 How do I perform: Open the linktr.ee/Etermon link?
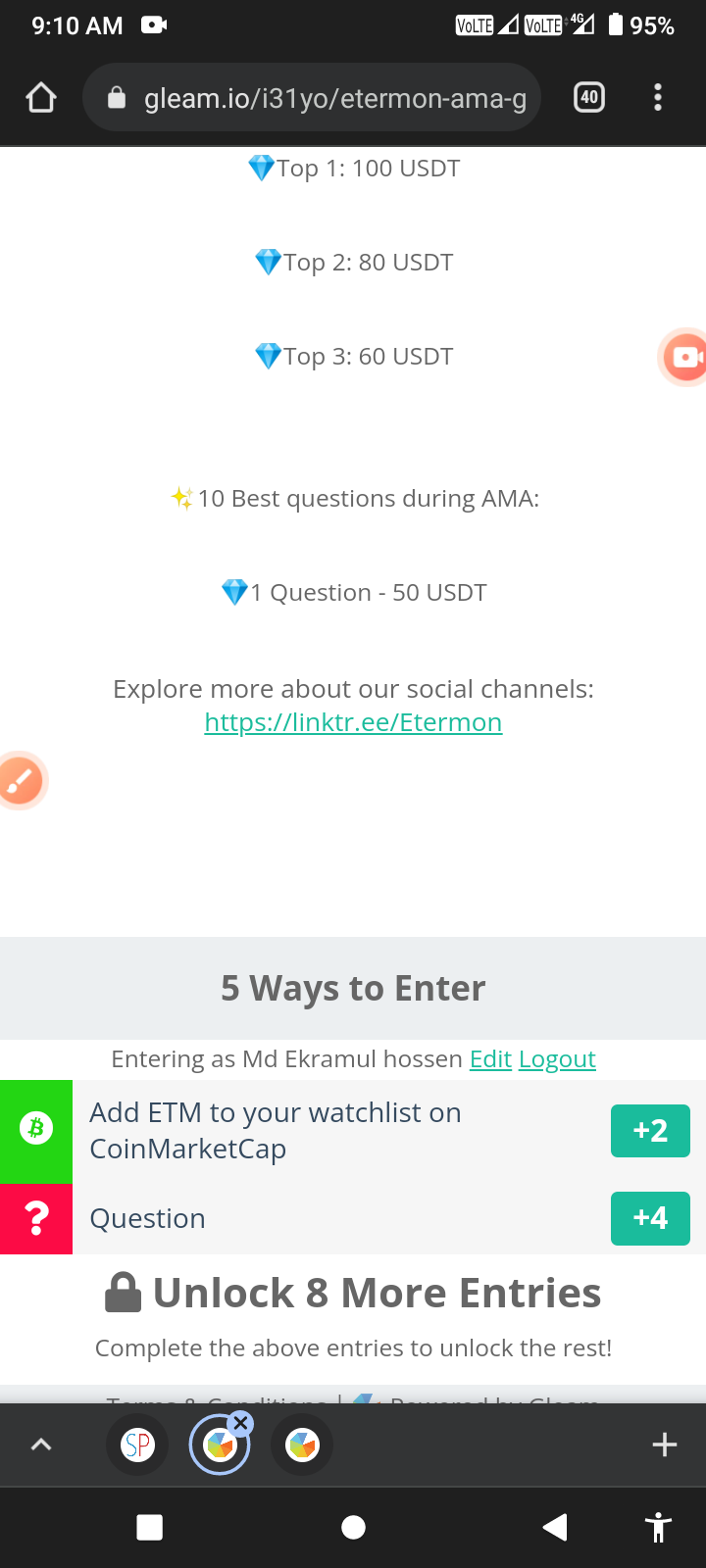pos(353,722)
